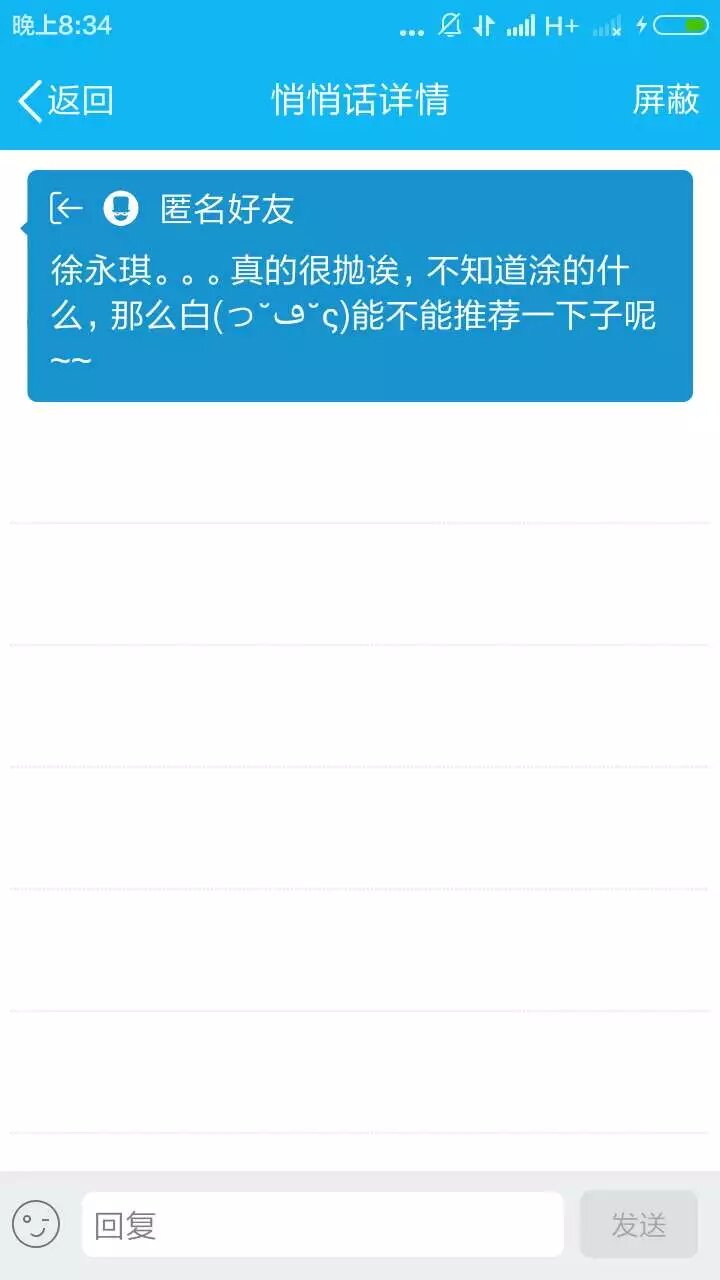The height and width of the screenshot is (1280, 720).
Task: Tap the 发送 send button
Action: point(638,1225)
